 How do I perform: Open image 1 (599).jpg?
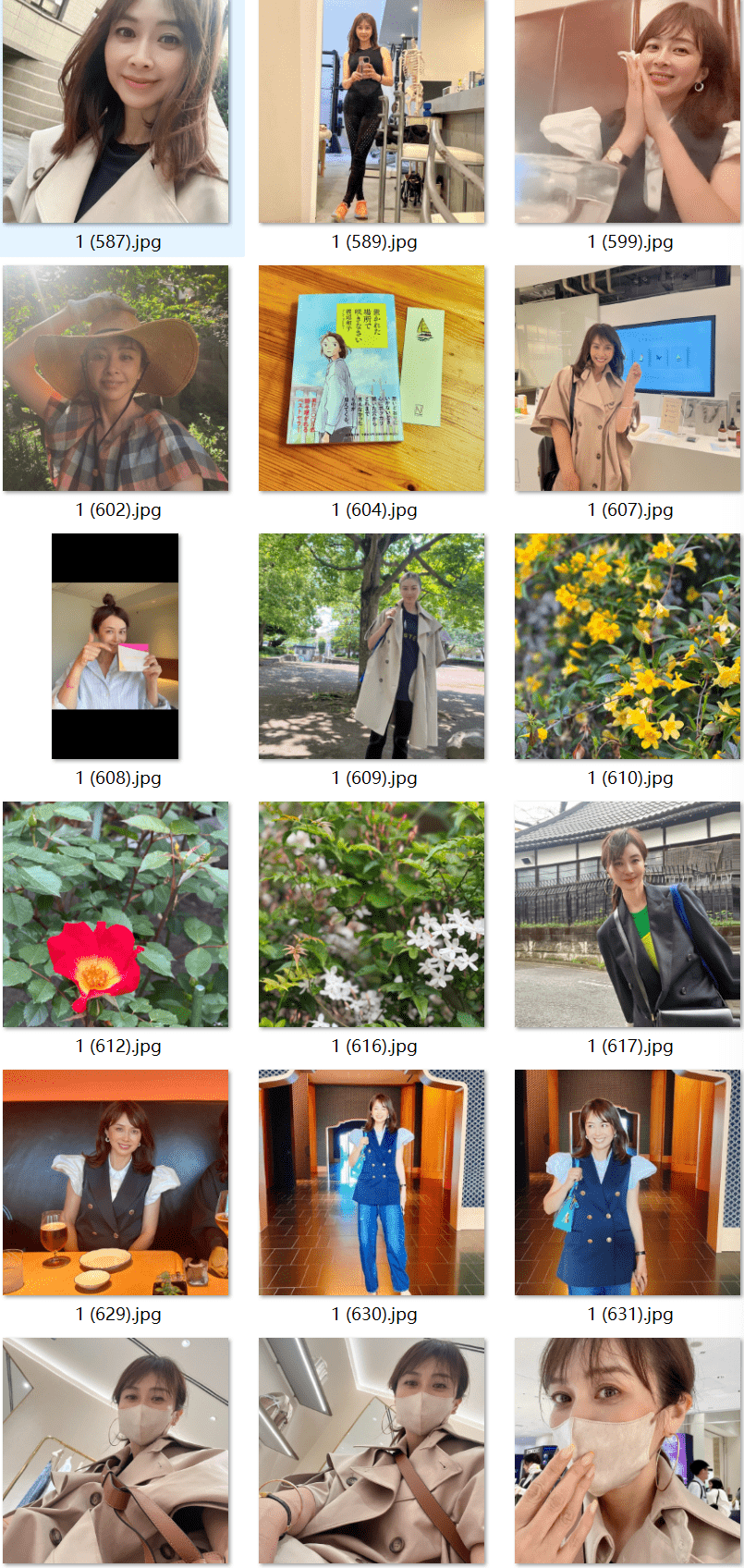coord(628,111)
